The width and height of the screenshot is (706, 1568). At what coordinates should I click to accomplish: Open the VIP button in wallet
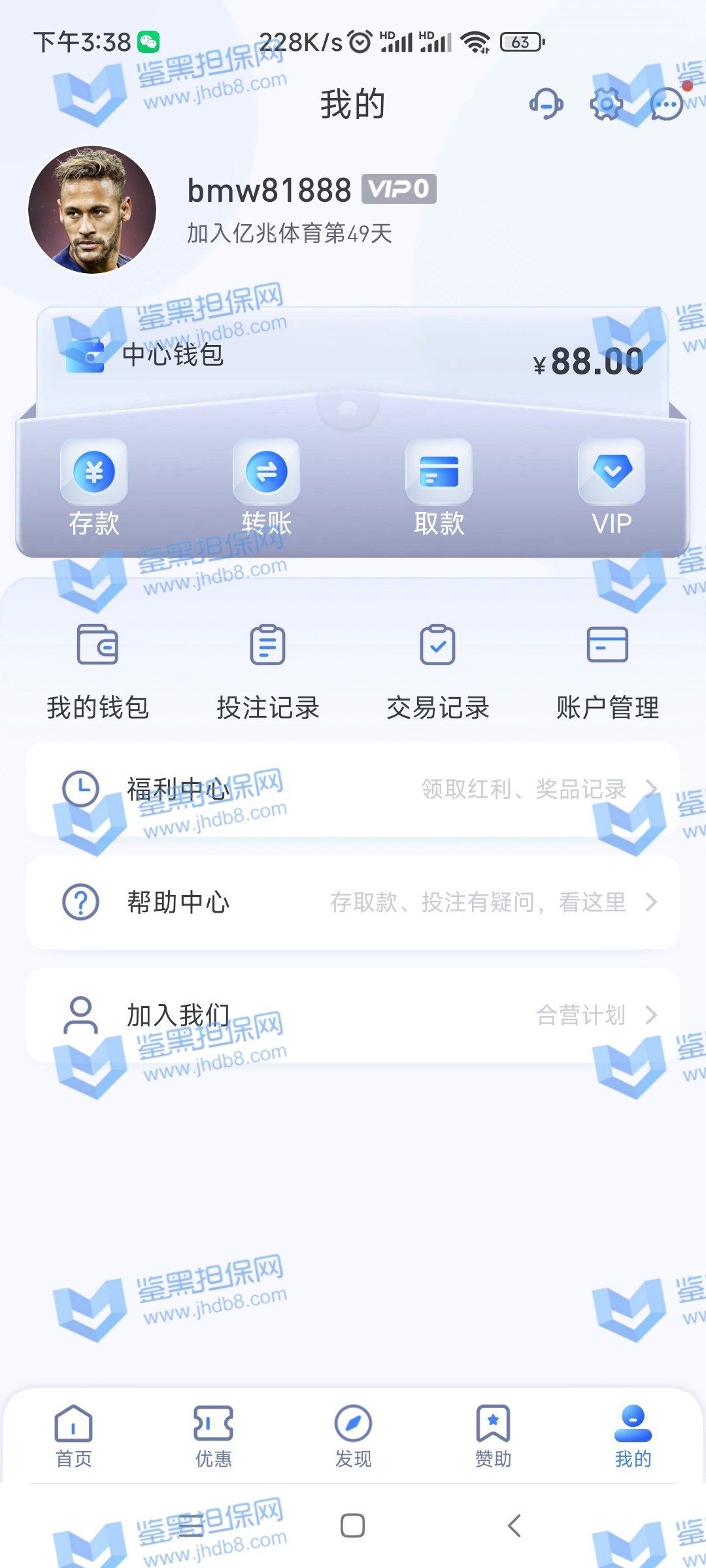pos(612,488)
